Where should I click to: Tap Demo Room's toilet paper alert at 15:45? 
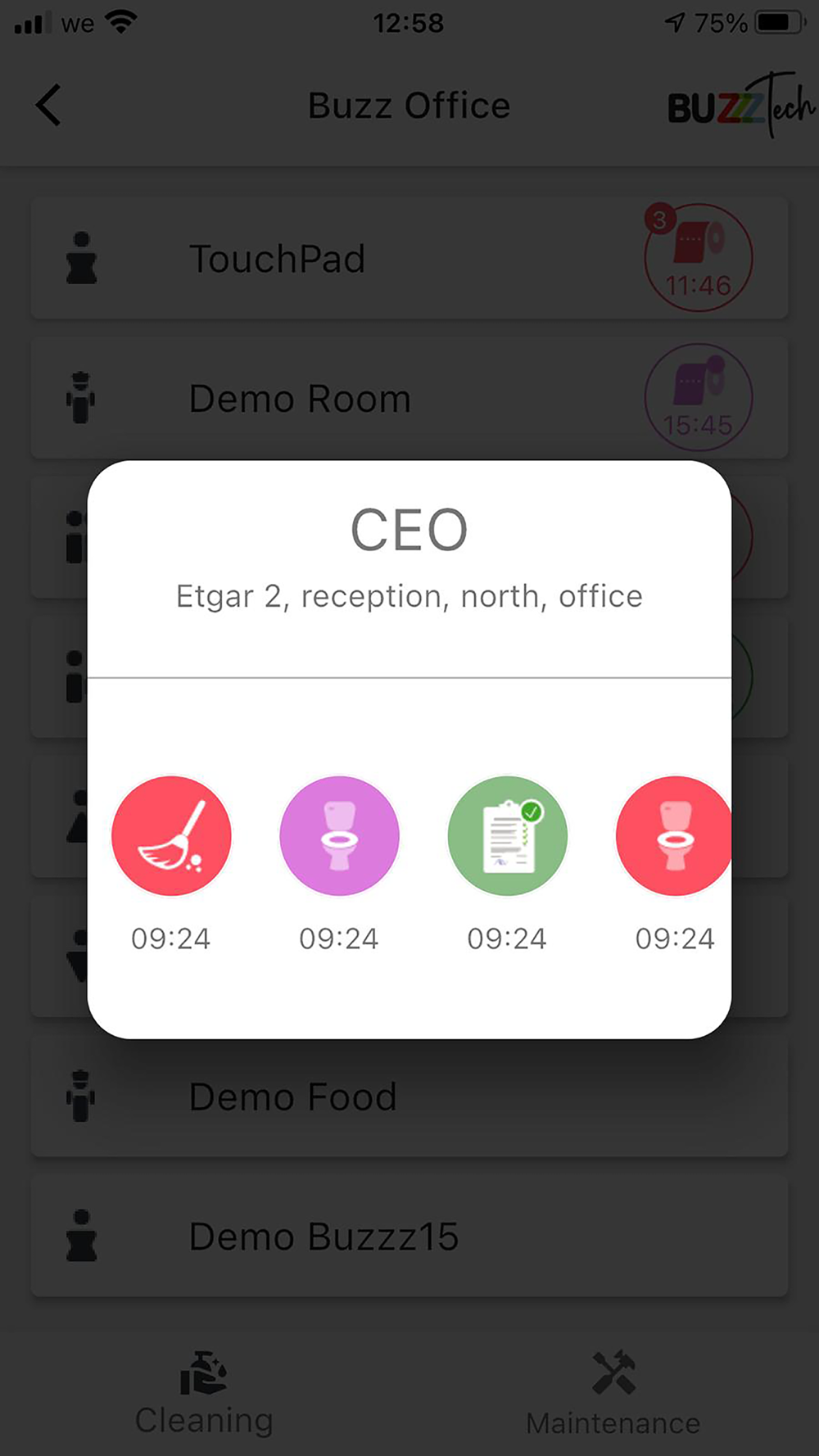tap(698, 397)
